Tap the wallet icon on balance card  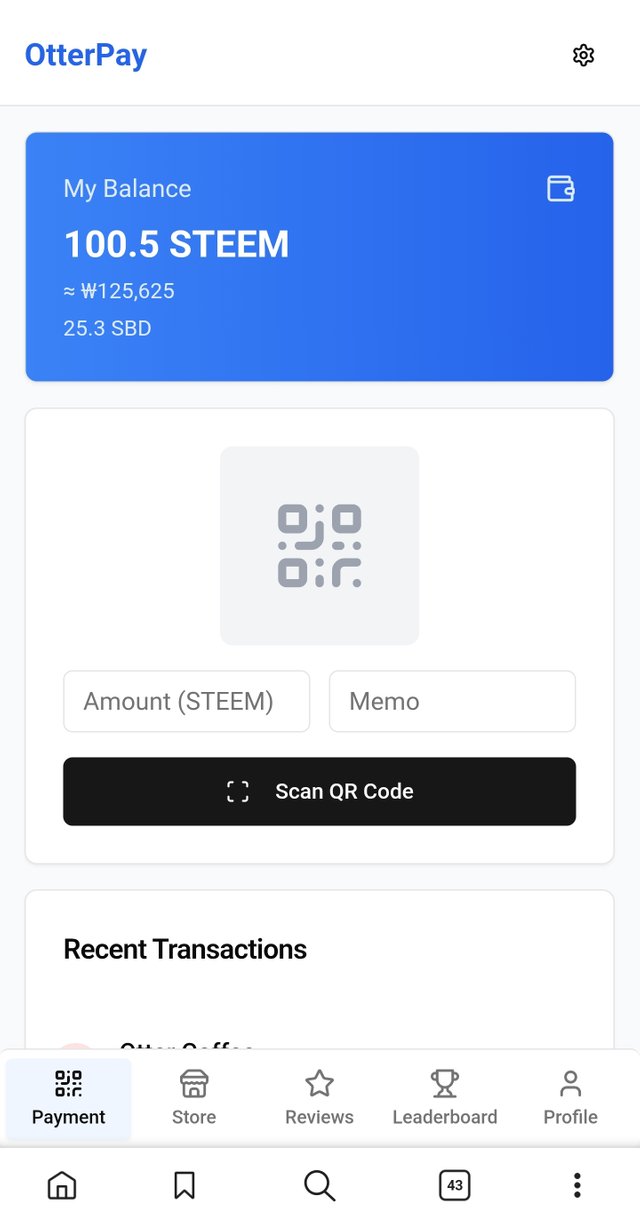pos(561,188)
